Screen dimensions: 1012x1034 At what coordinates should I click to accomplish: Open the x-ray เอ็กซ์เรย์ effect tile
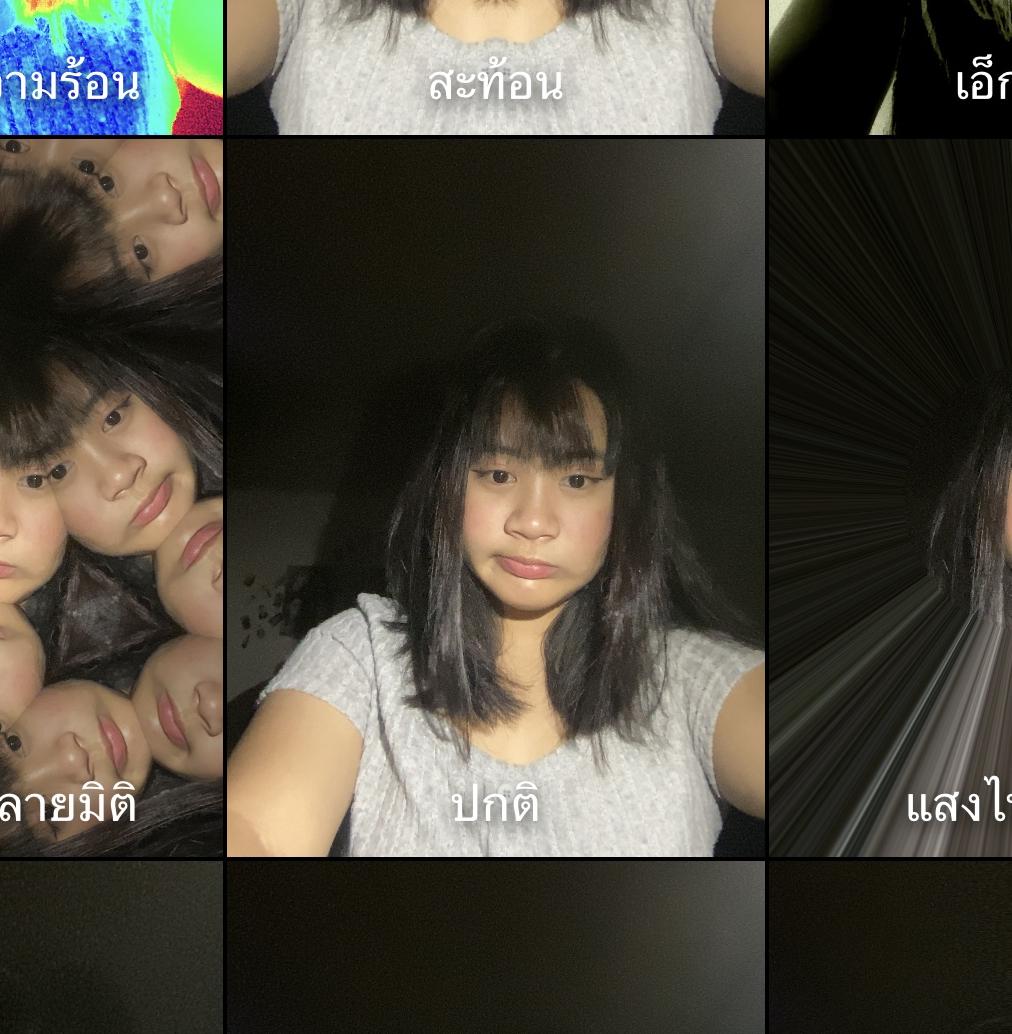[890, 66]
